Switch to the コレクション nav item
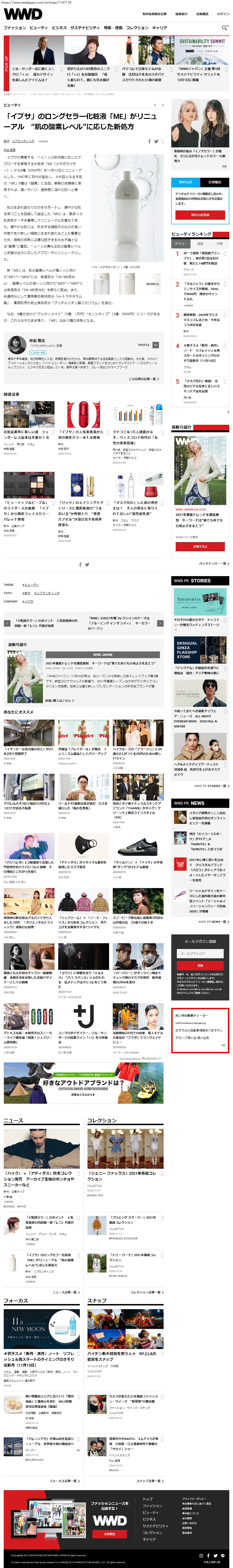The height and width of the screenshot is (1568, 233). [137, 27]
